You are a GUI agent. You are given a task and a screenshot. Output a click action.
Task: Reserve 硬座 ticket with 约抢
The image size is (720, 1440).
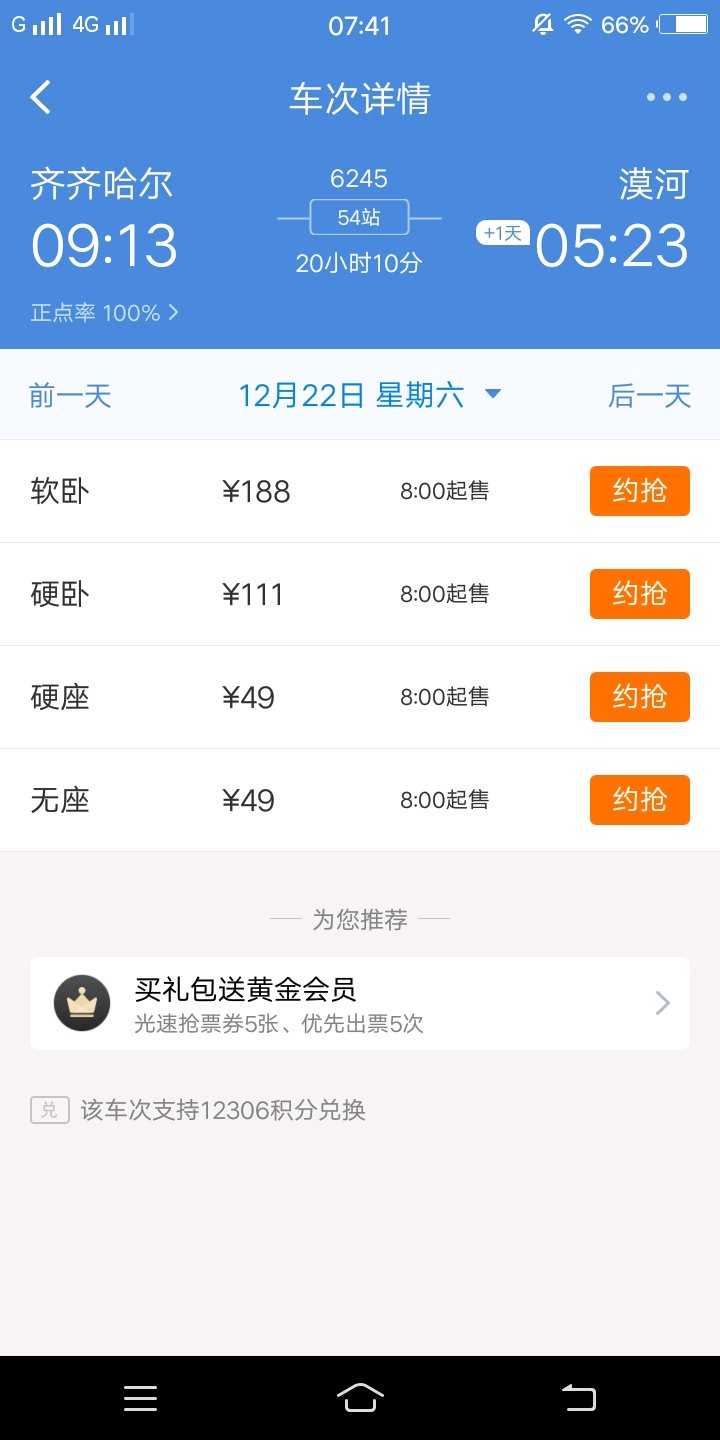coord(639,697)
